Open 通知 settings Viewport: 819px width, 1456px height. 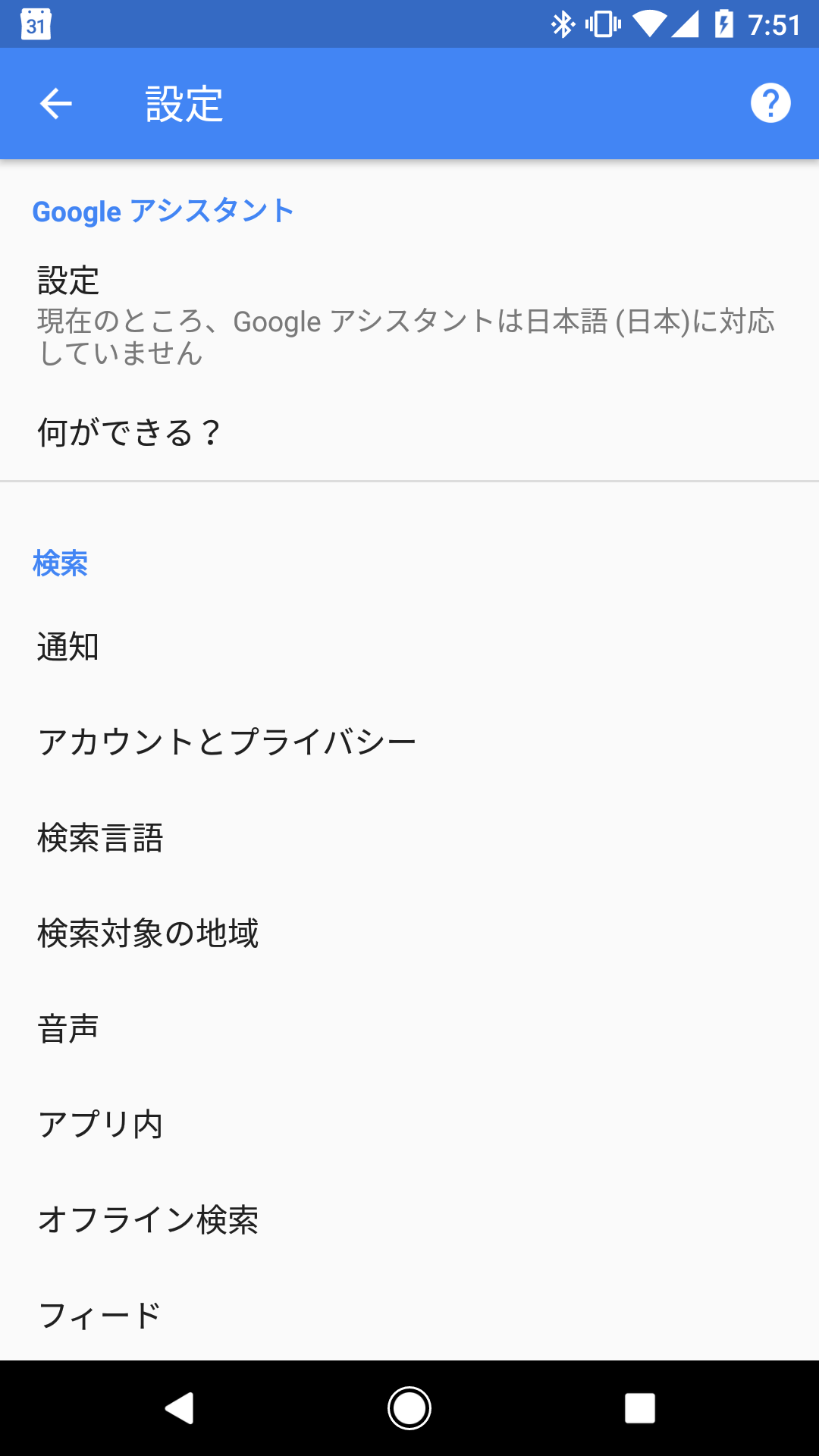click(x=409, y=647)
